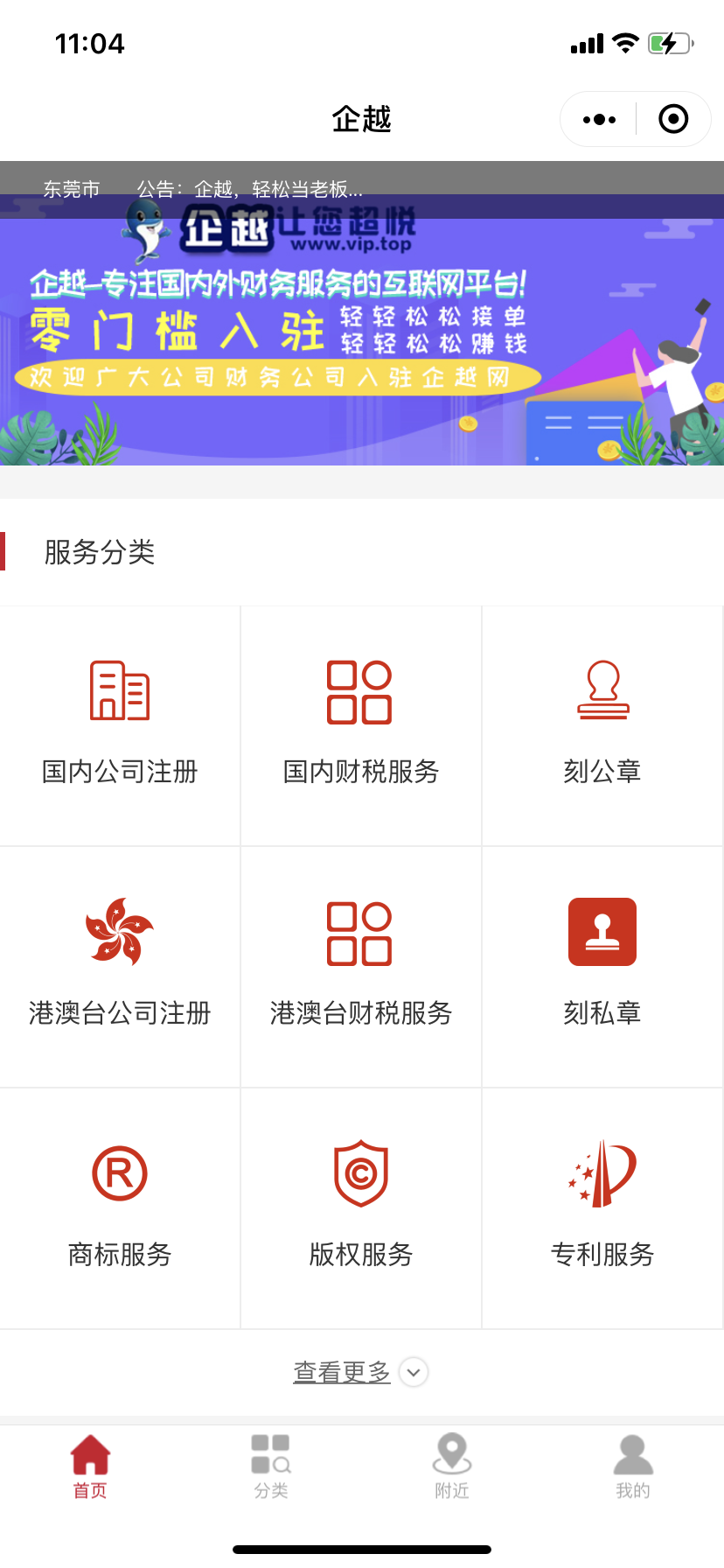The height and width of the screenshot is (1568, 724).
Task: Open the 公告 announcement text
Action: click(250, 189)
